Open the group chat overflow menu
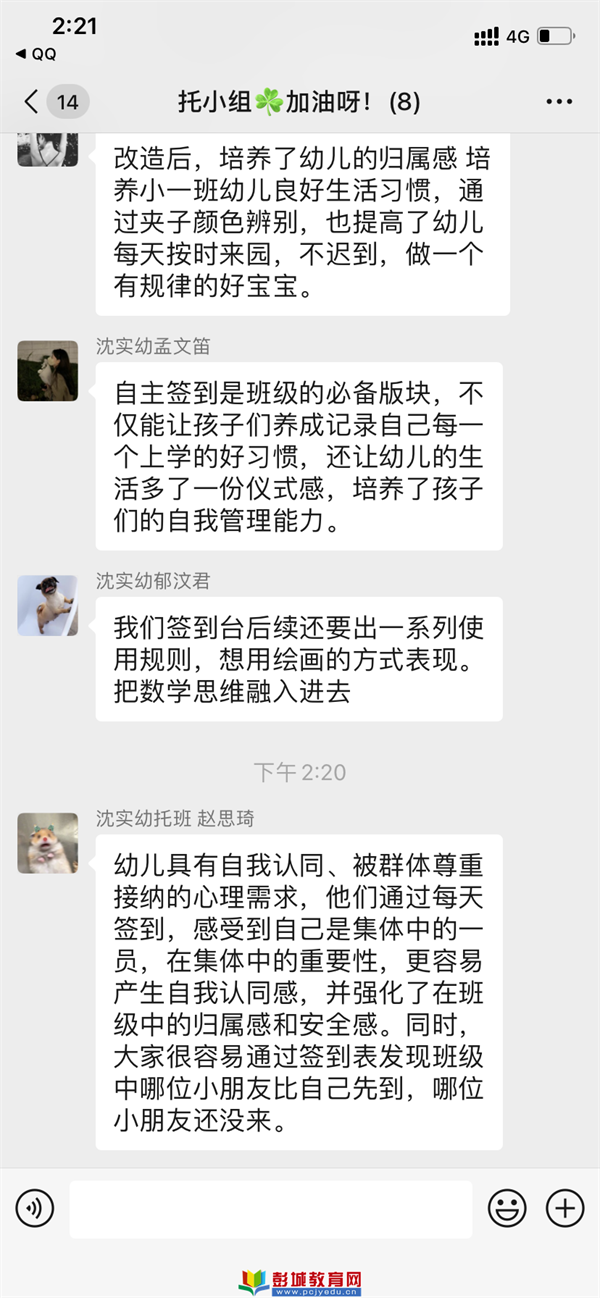Screen dimensions: 600x1298 click(558, 101)
